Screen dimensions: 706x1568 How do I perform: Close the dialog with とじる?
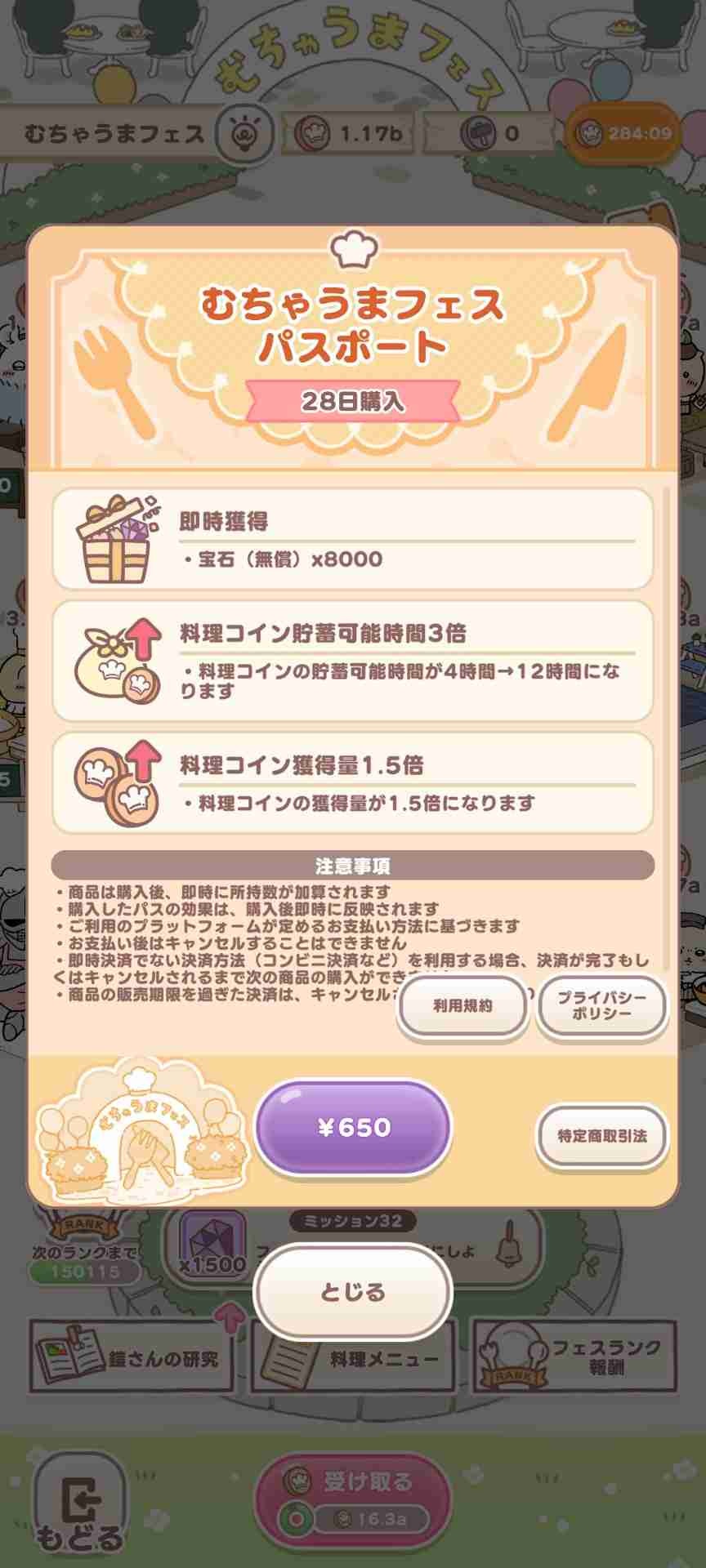(353, 1292)
